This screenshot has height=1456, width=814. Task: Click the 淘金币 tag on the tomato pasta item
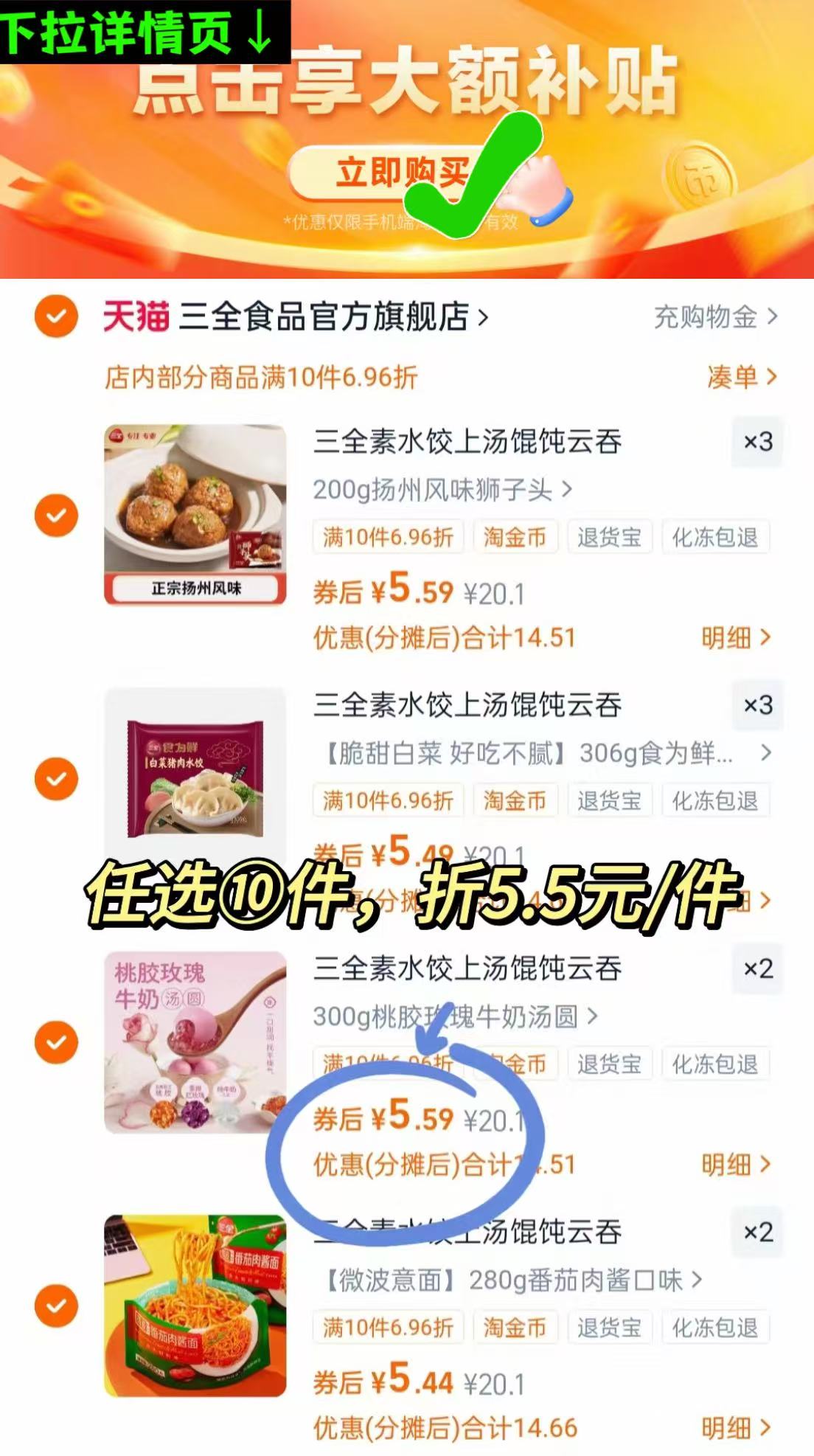tap(515, 1328)
